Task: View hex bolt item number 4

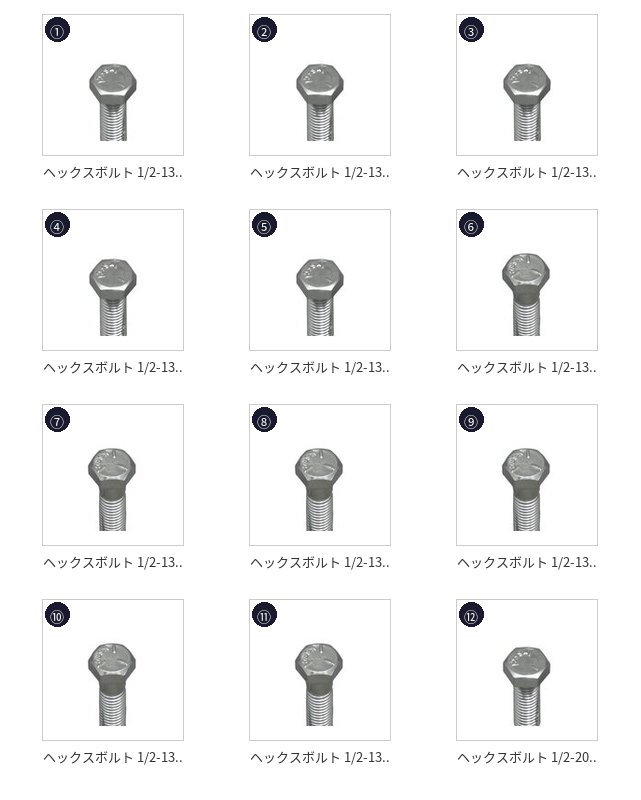Action: (113, 281)
